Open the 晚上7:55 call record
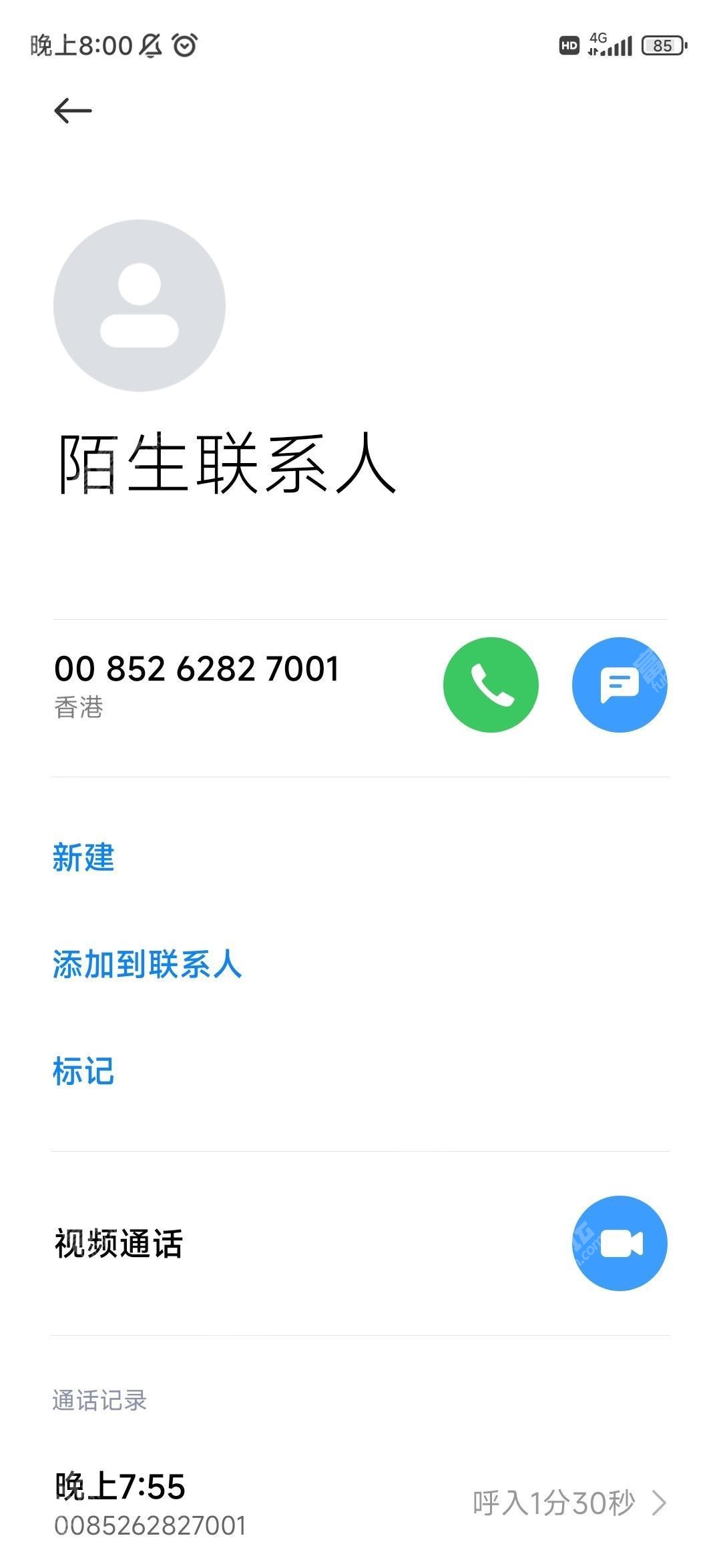This screenshot has height=1568, width=721. (x=360, y=1503)
